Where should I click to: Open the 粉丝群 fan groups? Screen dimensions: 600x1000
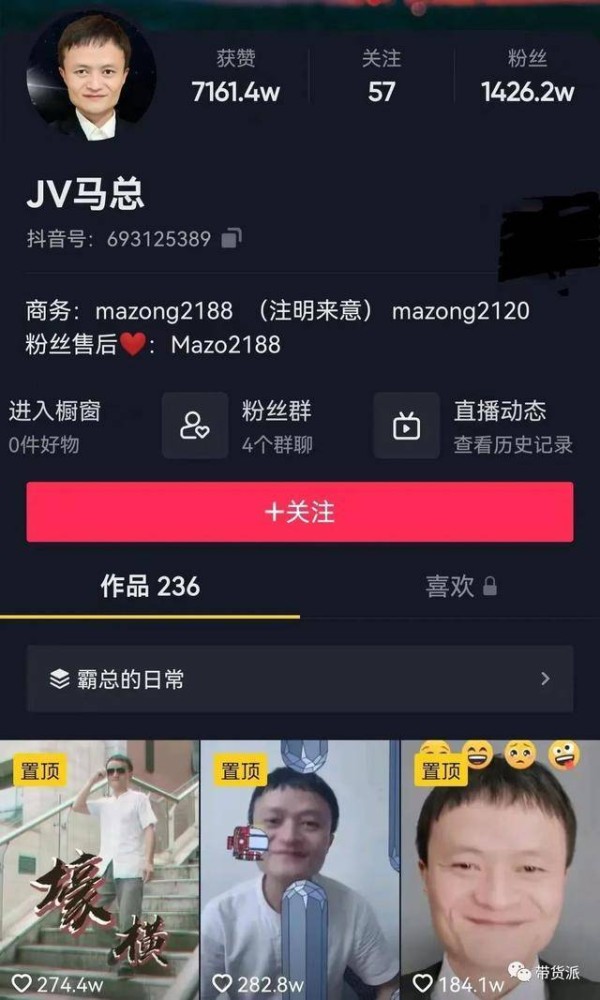click(239, 425)
